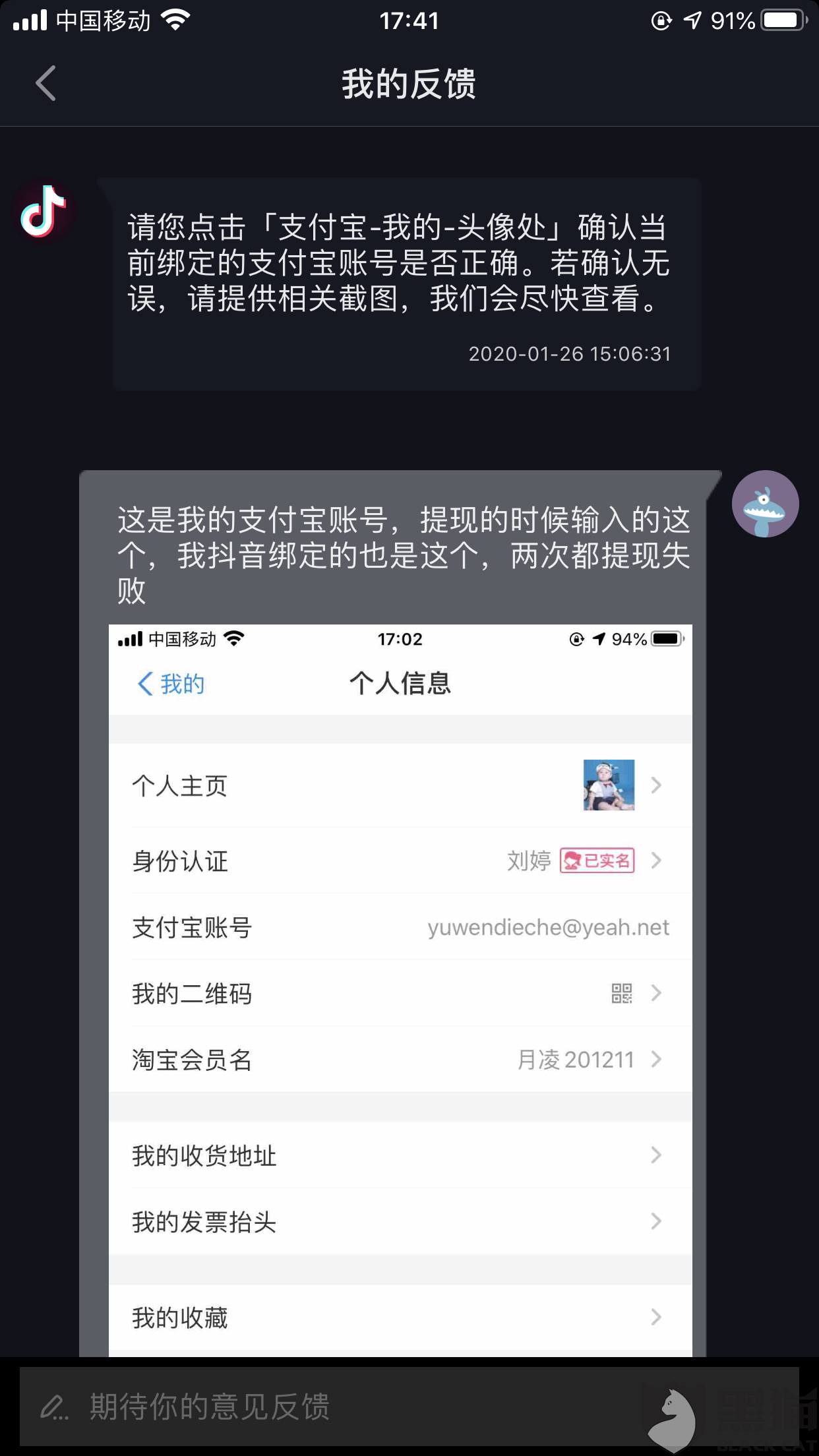Tap the 期待你的意见反馈 input field
The width and height of the screenshot is (819, 1456).
(x=330, y=1407)
